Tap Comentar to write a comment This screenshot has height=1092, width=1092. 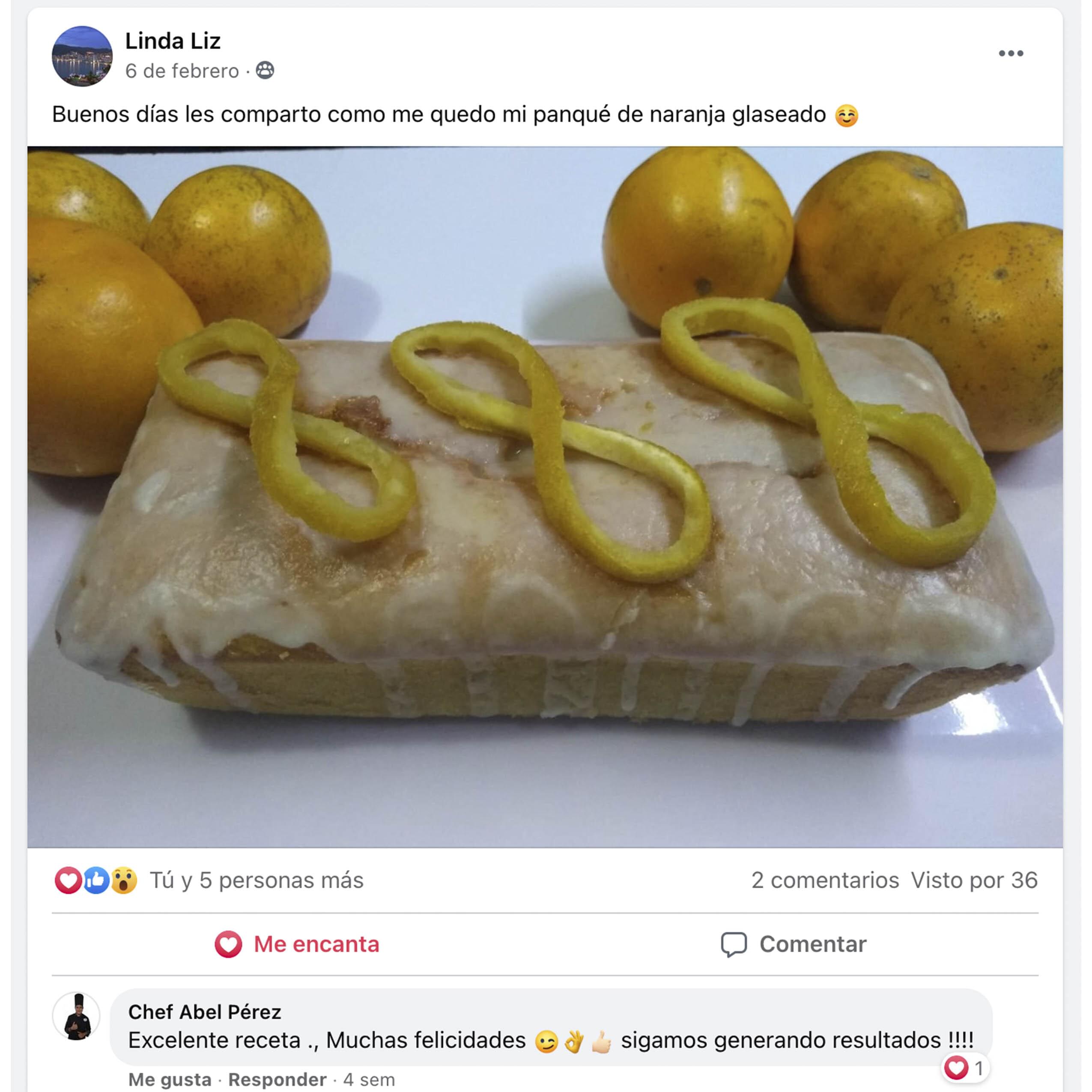794,945
